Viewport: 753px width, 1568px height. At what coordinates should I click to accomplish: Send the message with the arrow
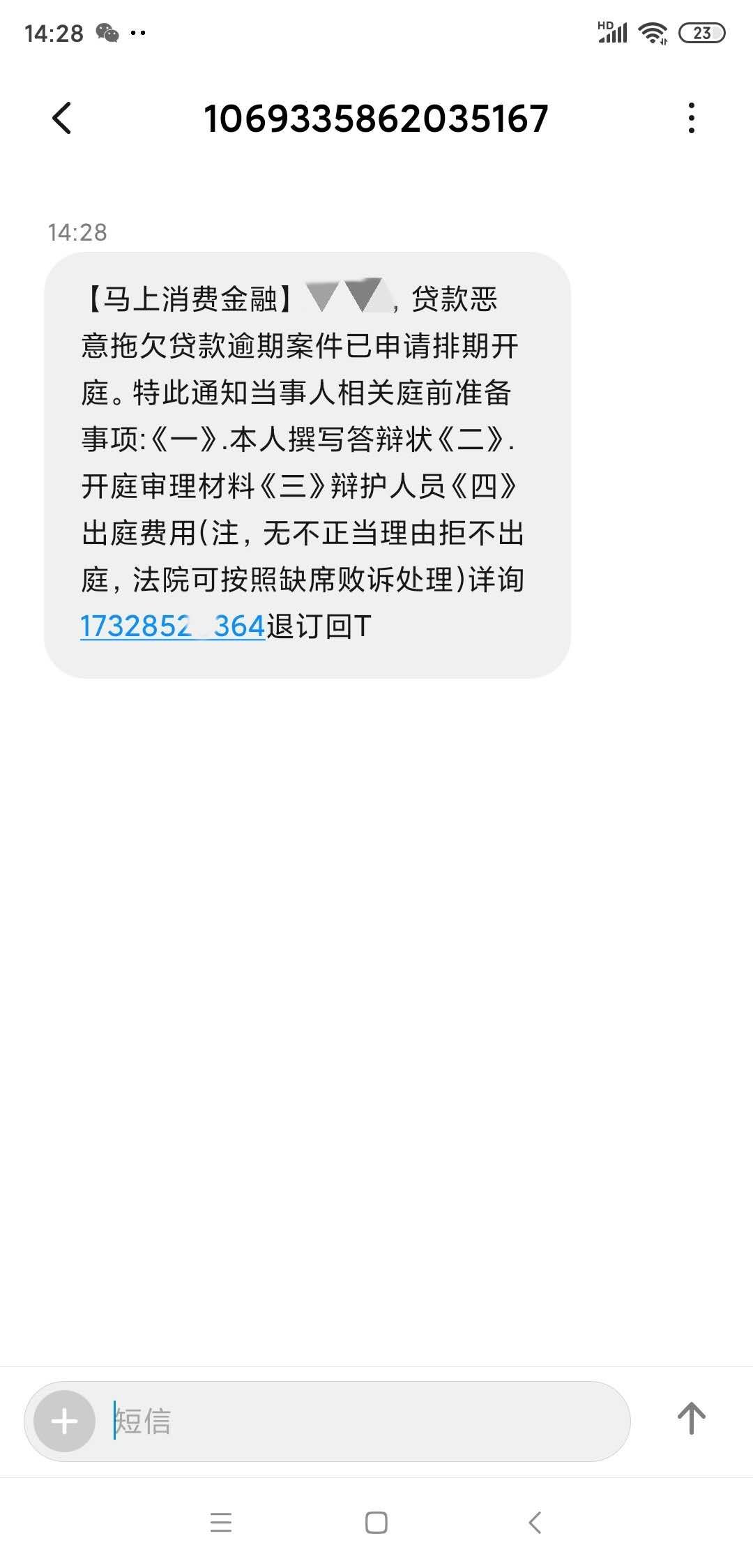point(691,1419)
